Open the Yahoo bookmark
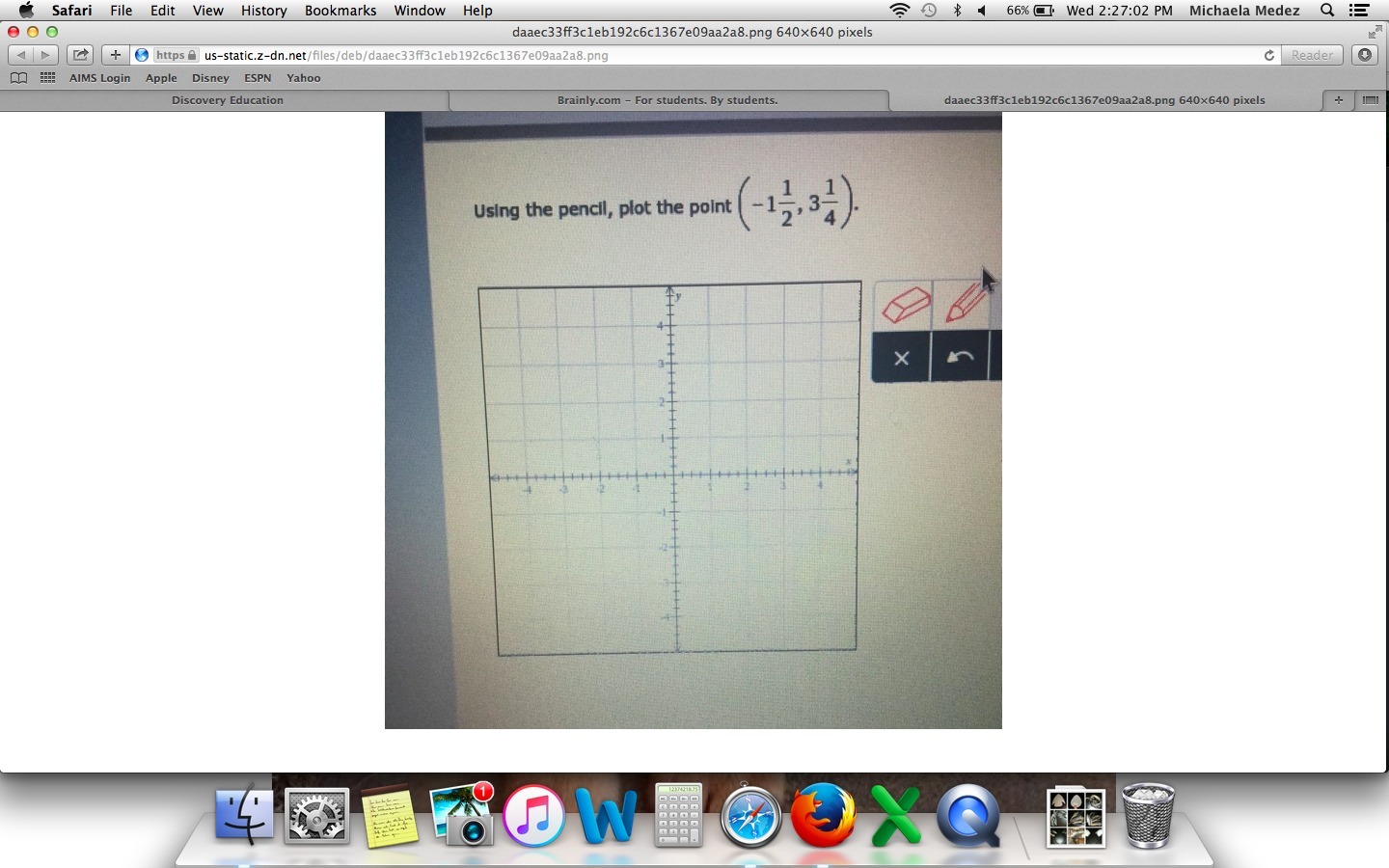Viewport: 1389px width, 868px height. (303, 78)
